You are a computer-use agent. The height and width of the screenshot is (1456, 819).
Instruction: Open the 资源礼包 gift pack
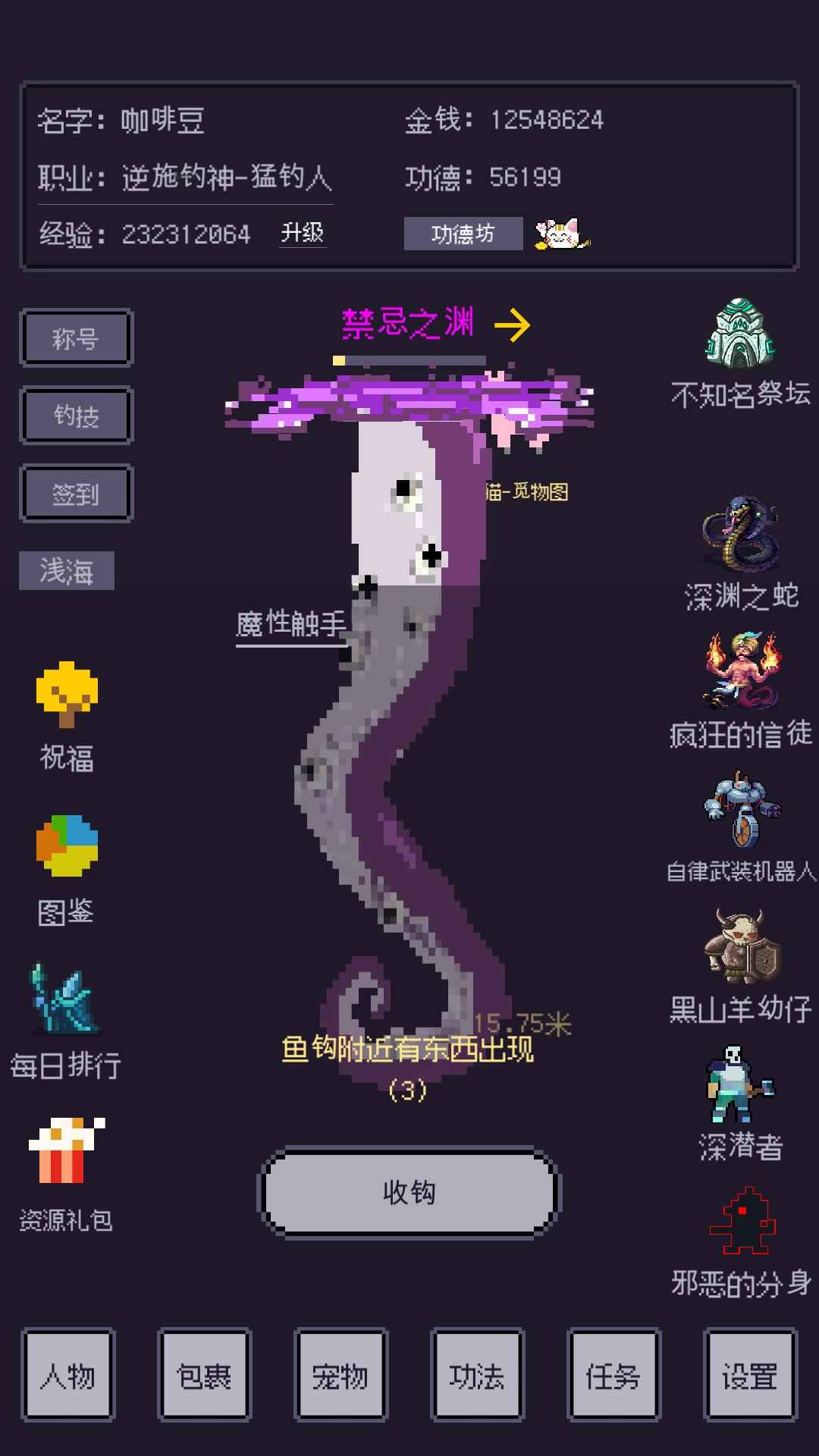point(66,1172)
